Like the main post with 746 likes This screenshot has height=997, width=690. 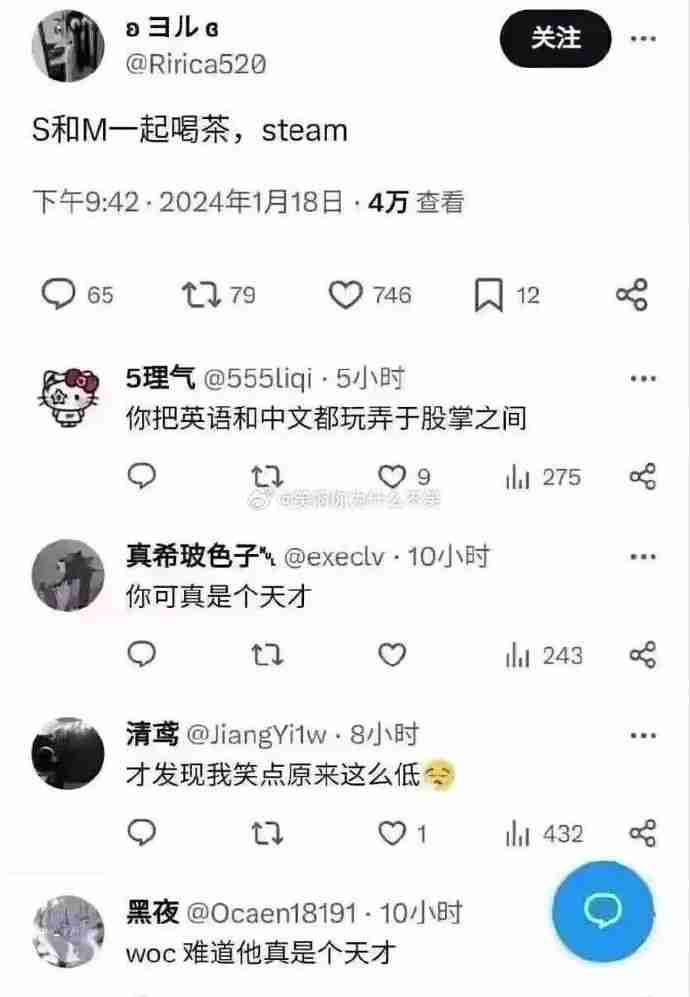(345, 294)
